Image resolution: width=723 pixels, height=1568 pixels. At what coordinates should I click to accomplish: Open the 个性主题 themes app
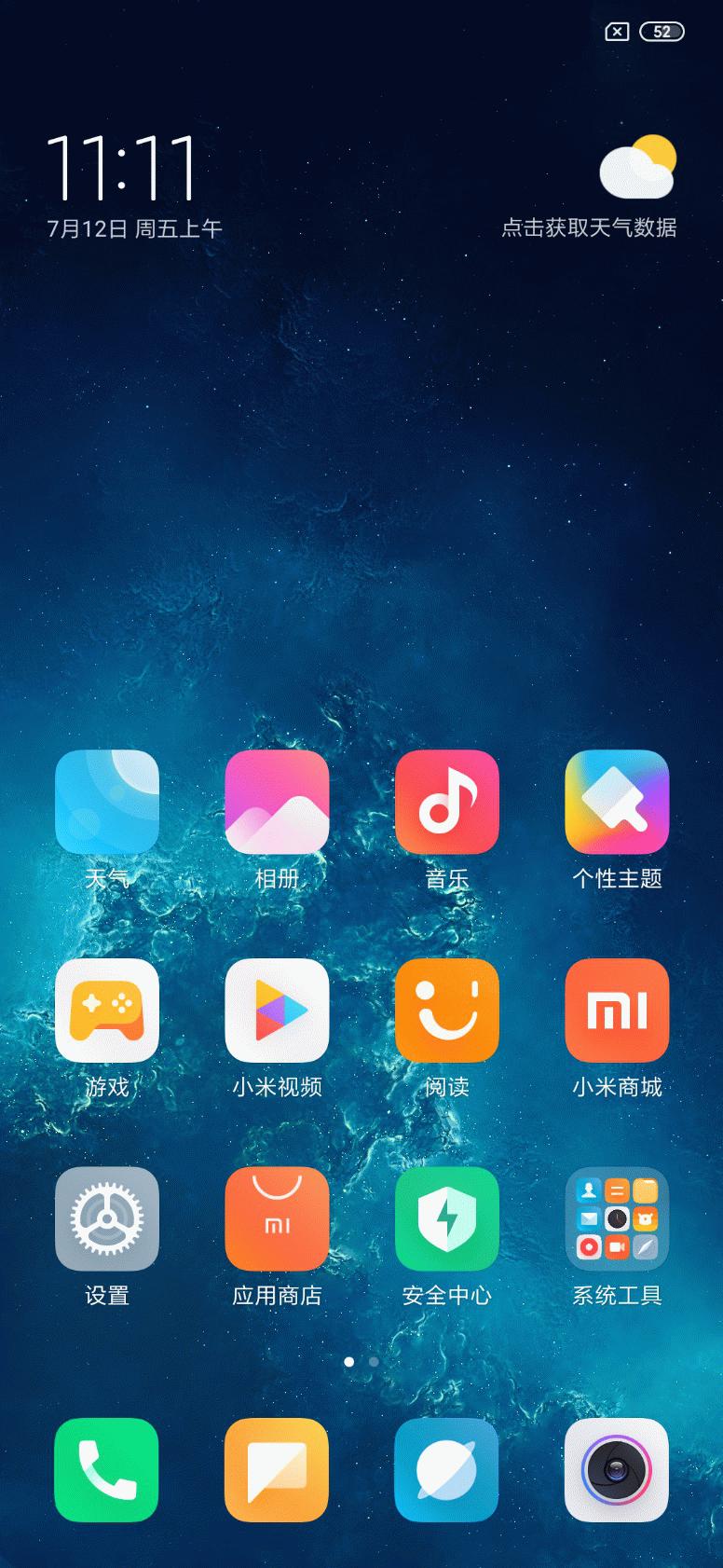[x=617, y=802]
